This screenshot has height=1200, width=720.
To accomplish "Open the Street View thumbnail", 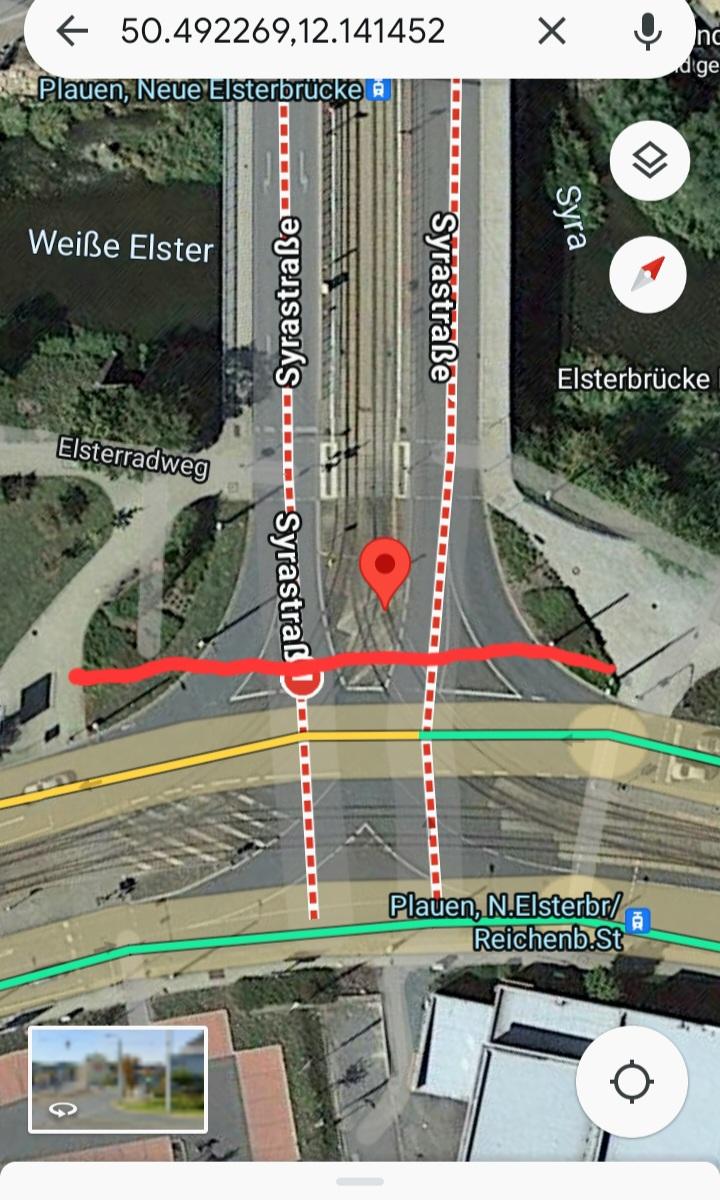I will (118, 1079).
